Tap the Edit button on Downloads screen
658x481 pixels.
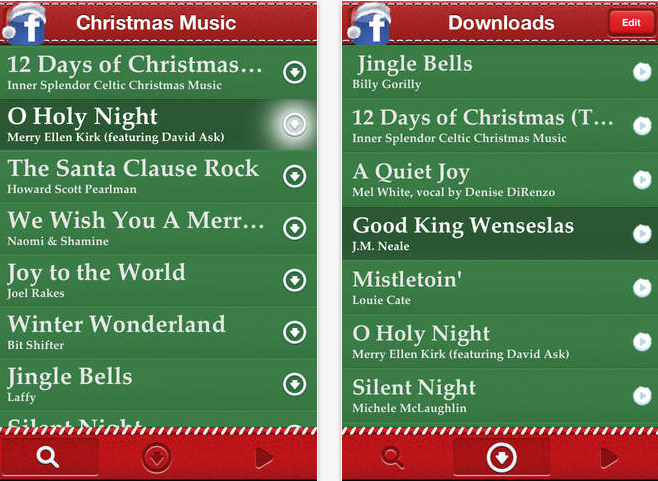(631, 22)
